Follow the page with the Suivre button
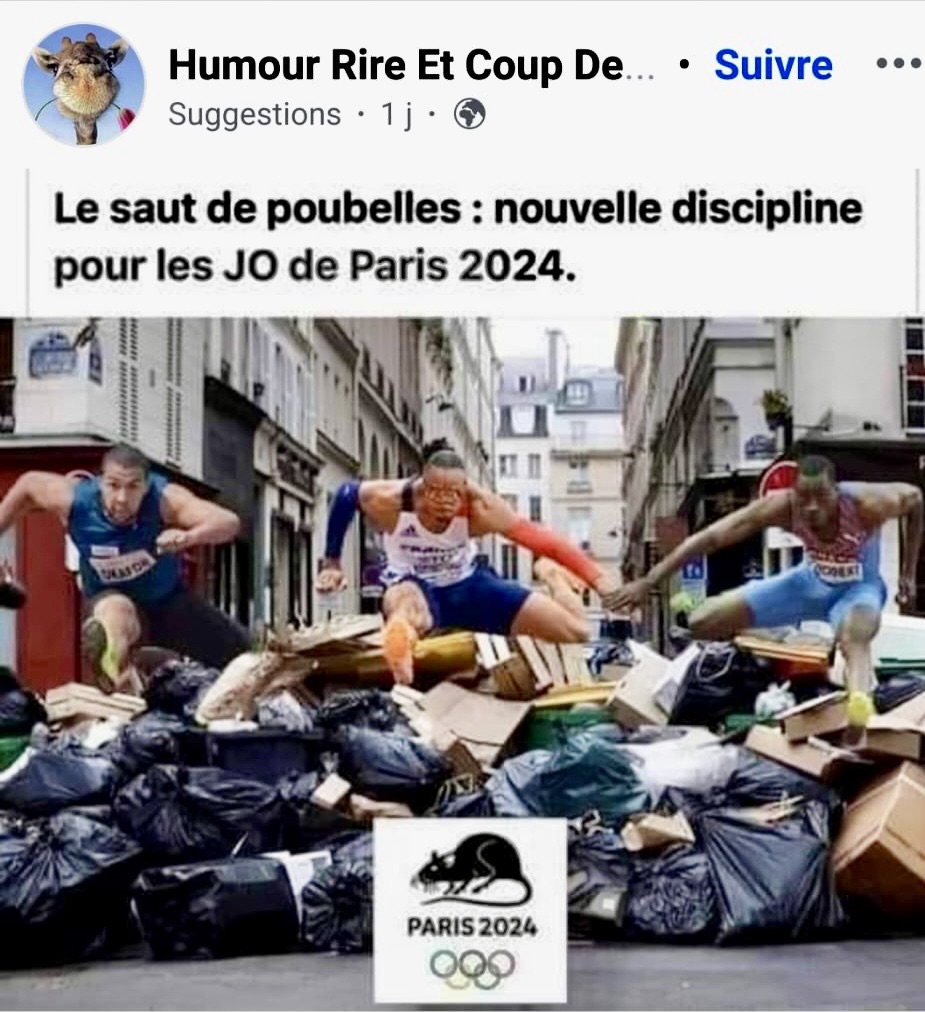The image size is (925, 1012). point(772,66)
